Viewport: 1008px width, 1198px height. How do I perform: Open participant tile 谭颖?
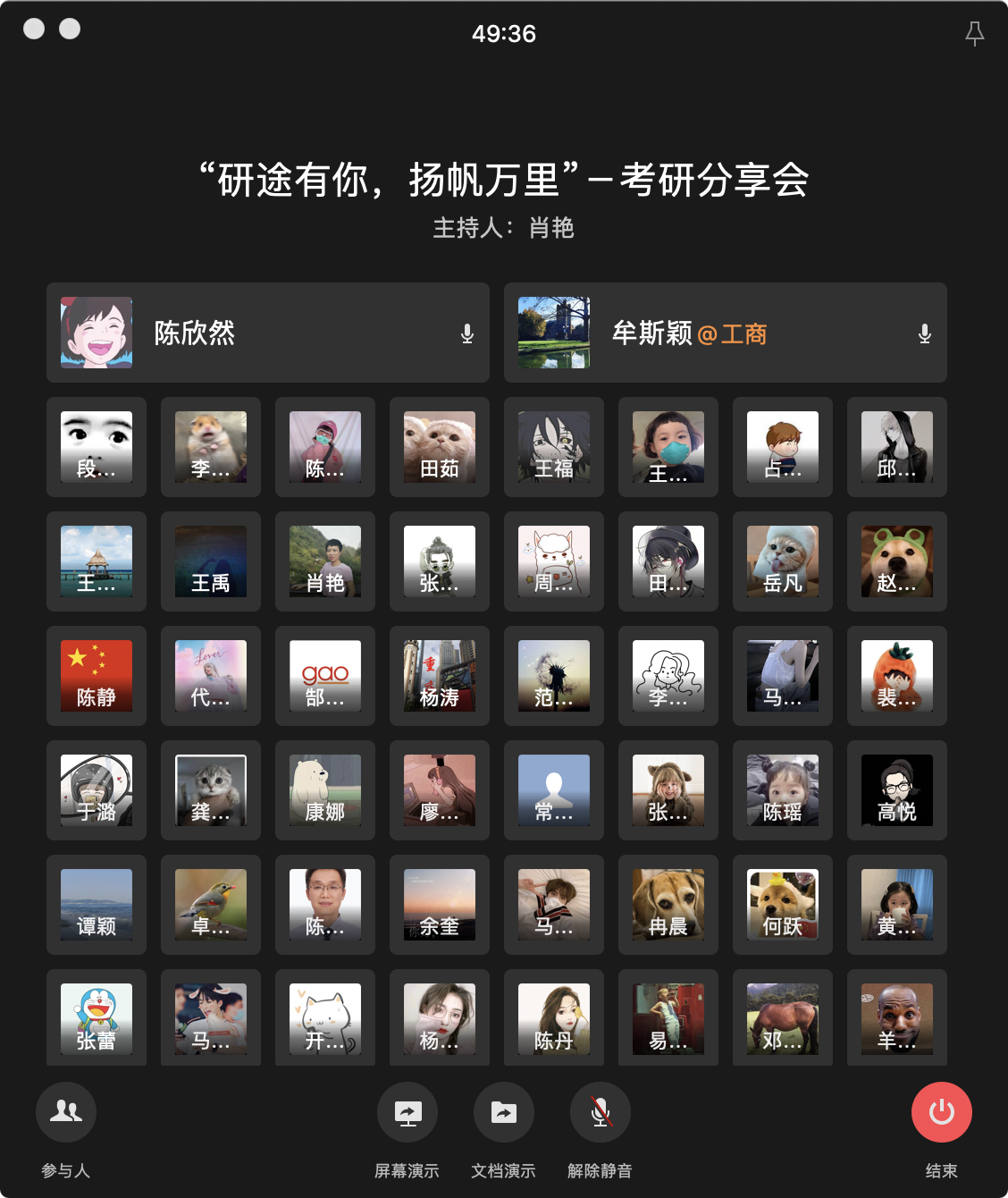[97, 905]
